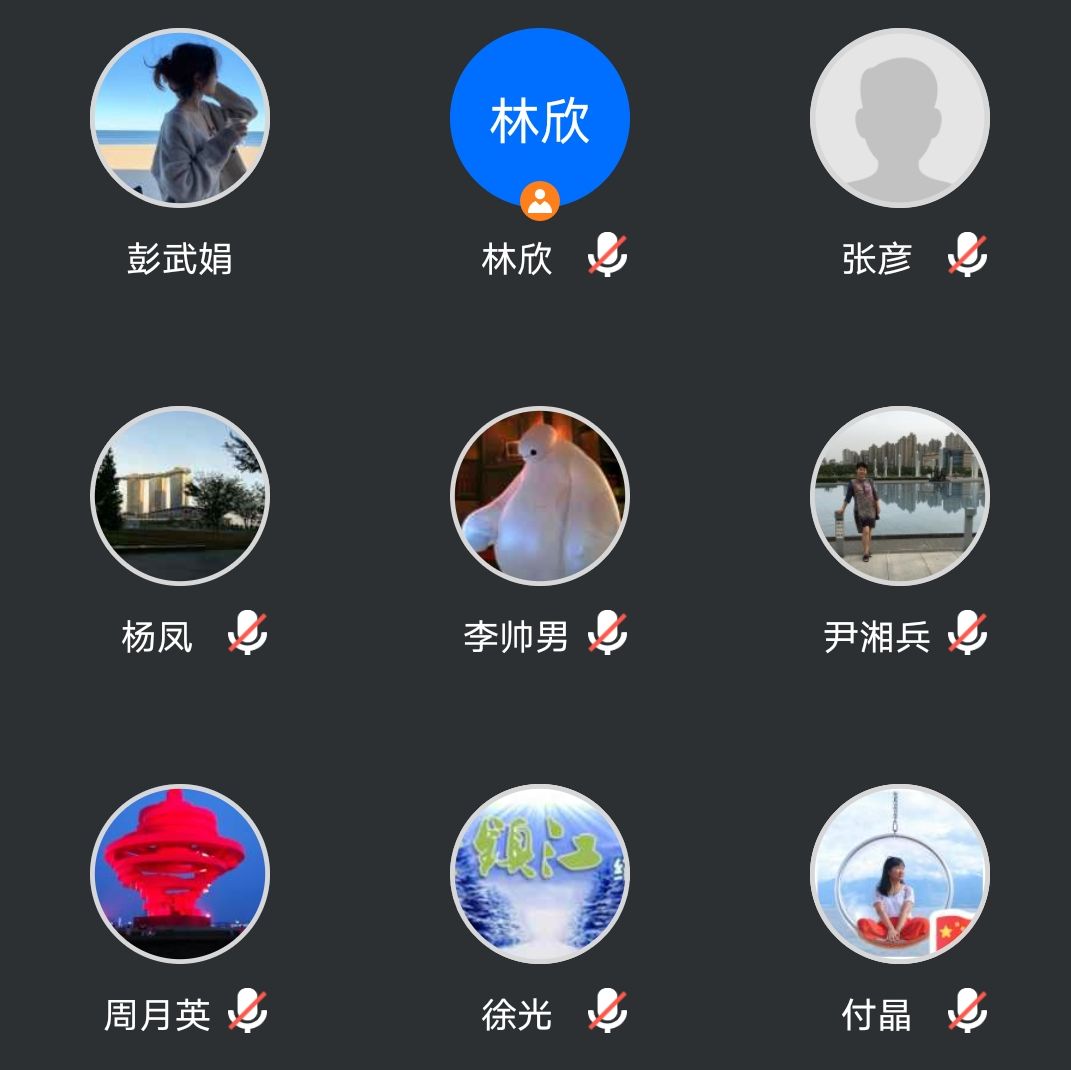Open participant 尹湘兵's avatar
Screen dimensions: 1071x1070
[x=900, y=496]
